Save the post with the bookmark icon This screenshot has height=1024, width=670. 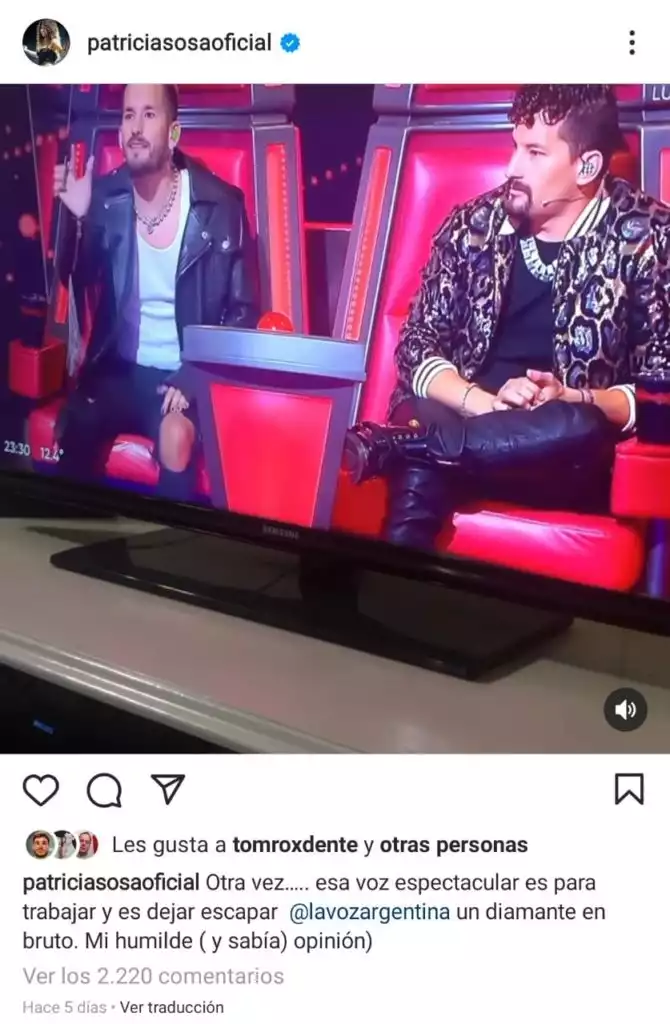[628, 789]
